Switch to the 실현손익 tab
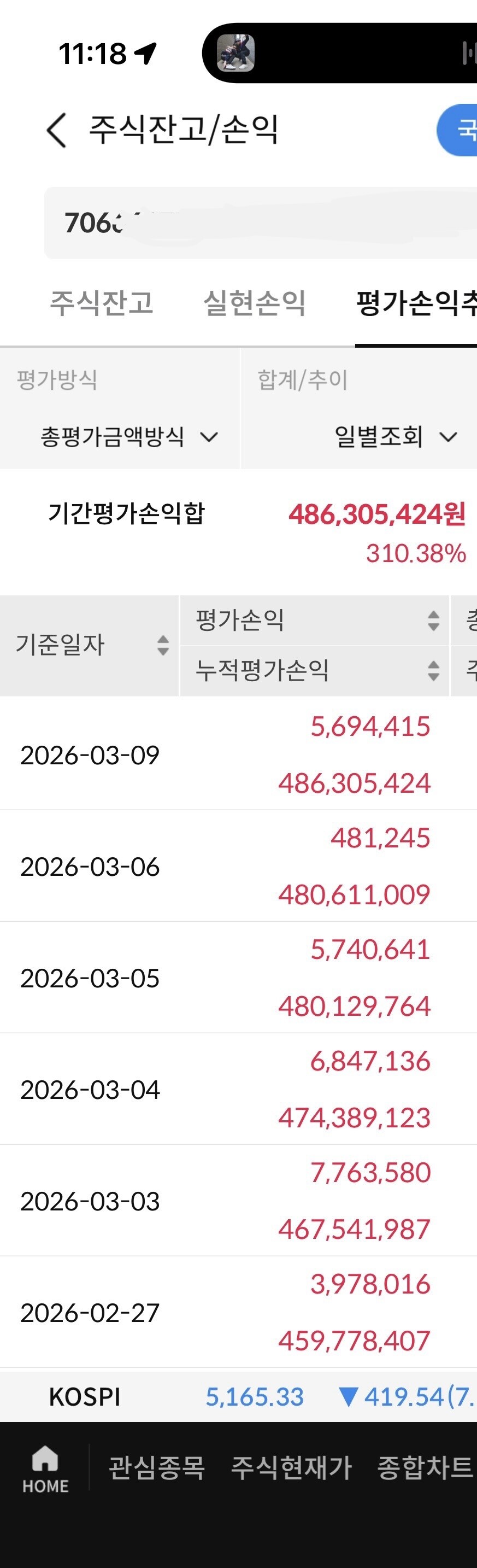Viewport: 477px width, 1568px height. 254,302
